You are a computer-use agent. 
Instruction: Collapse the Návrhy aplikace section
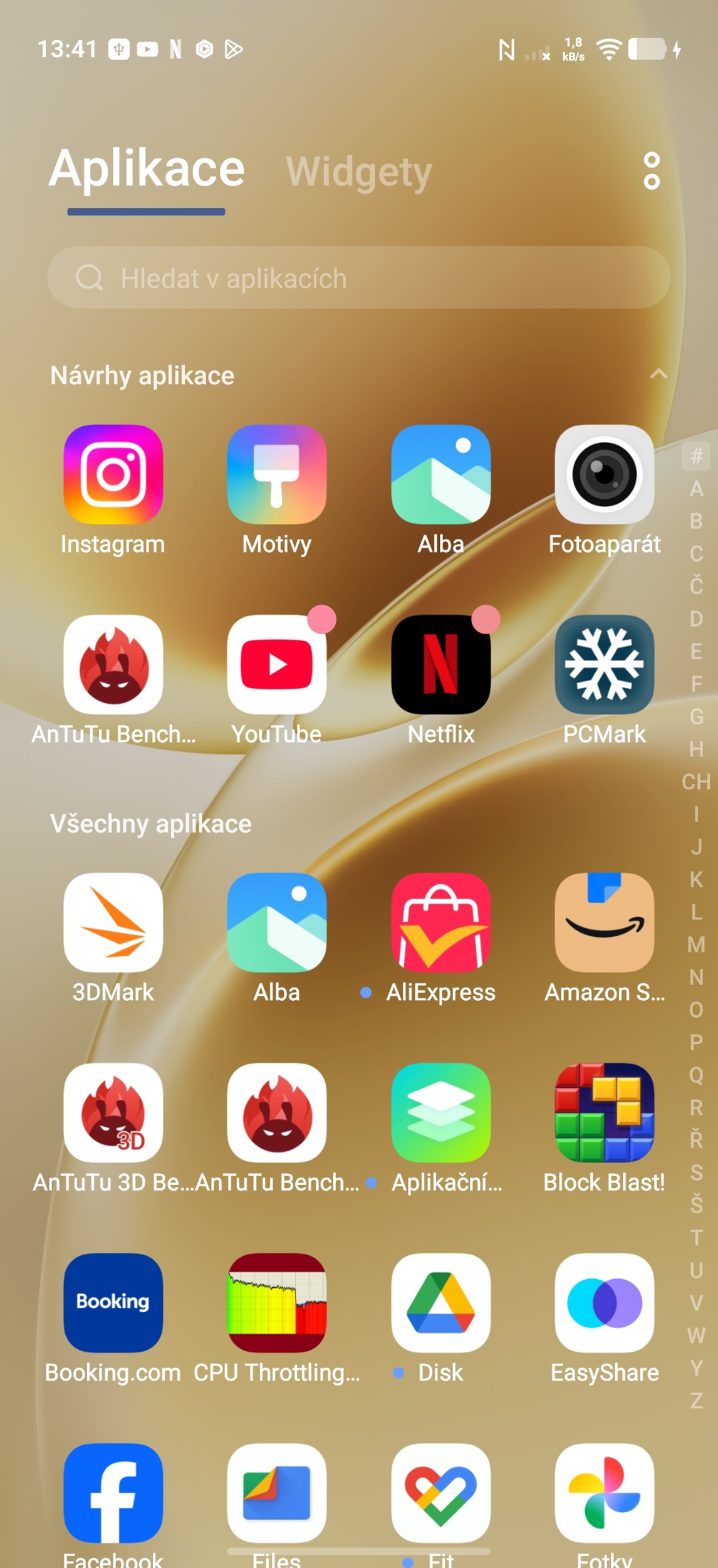tap(658, 374)
